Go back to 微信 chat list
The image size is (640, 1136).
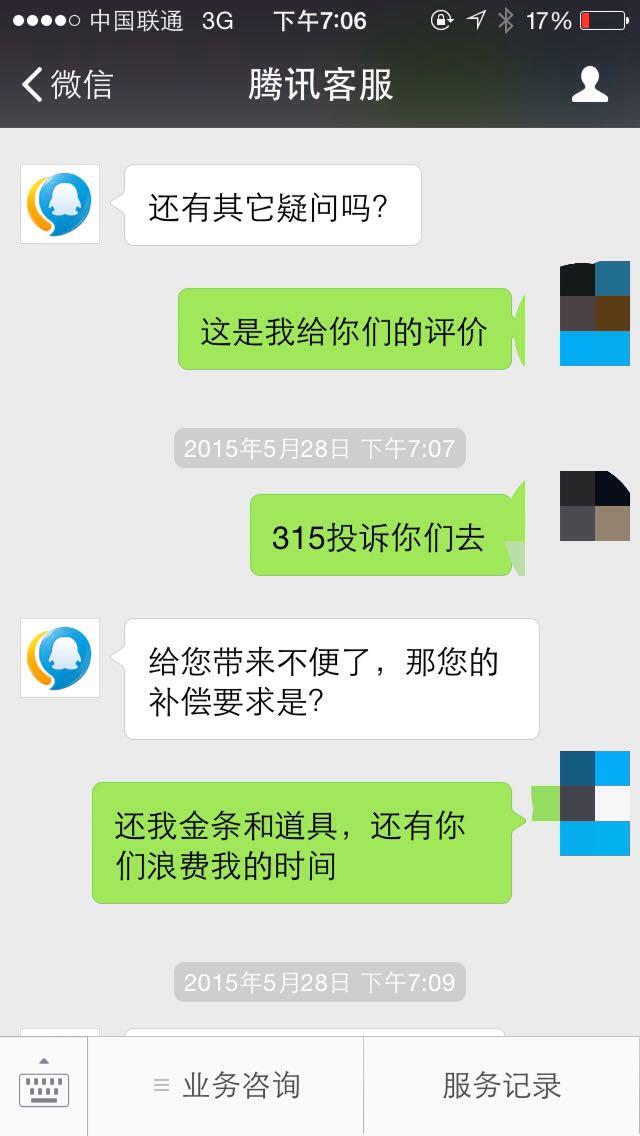[x=67, y=85]
